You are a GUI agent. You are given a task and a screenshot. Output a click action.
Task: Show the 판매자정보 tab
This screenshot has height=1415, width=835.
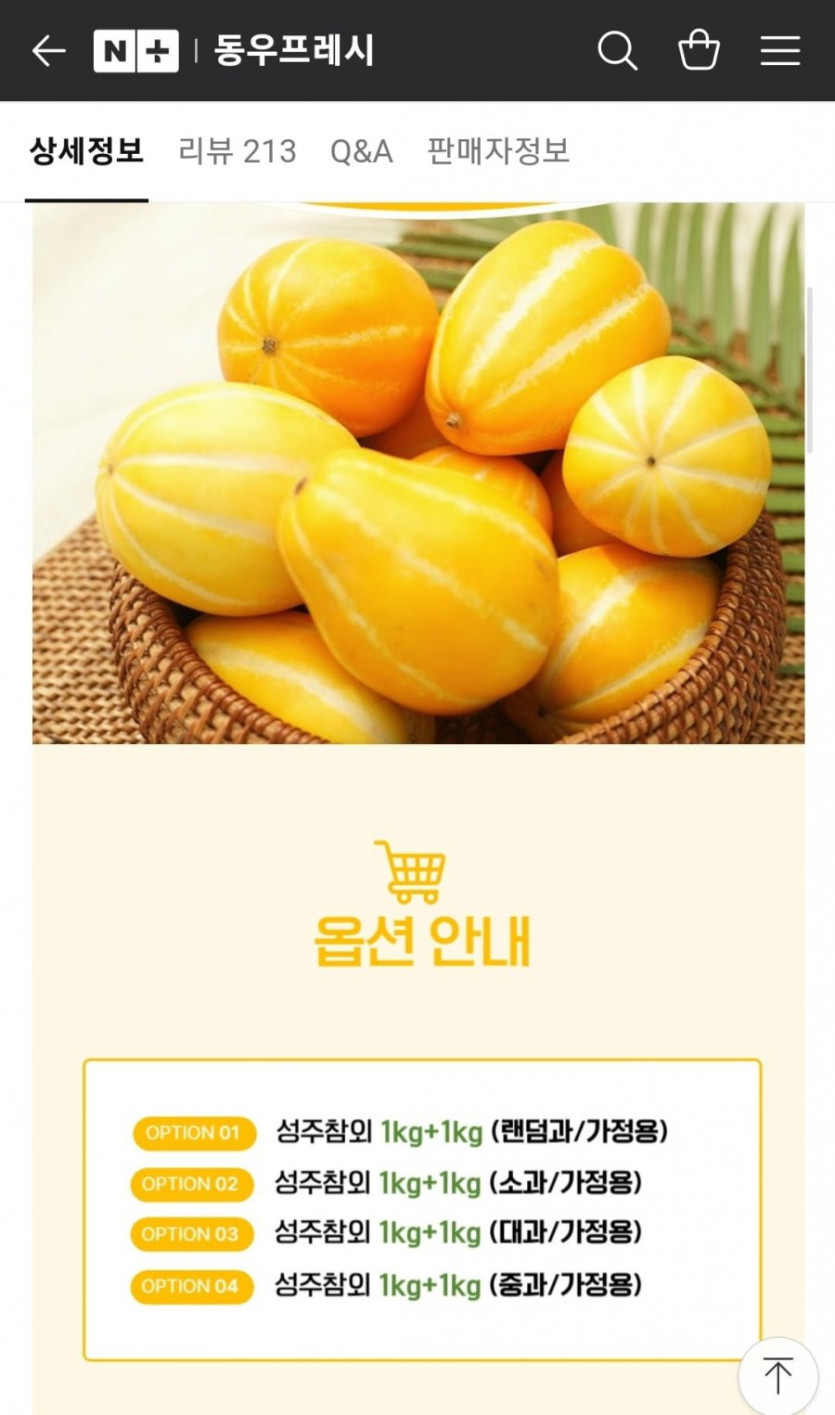(x=498, y=152)
